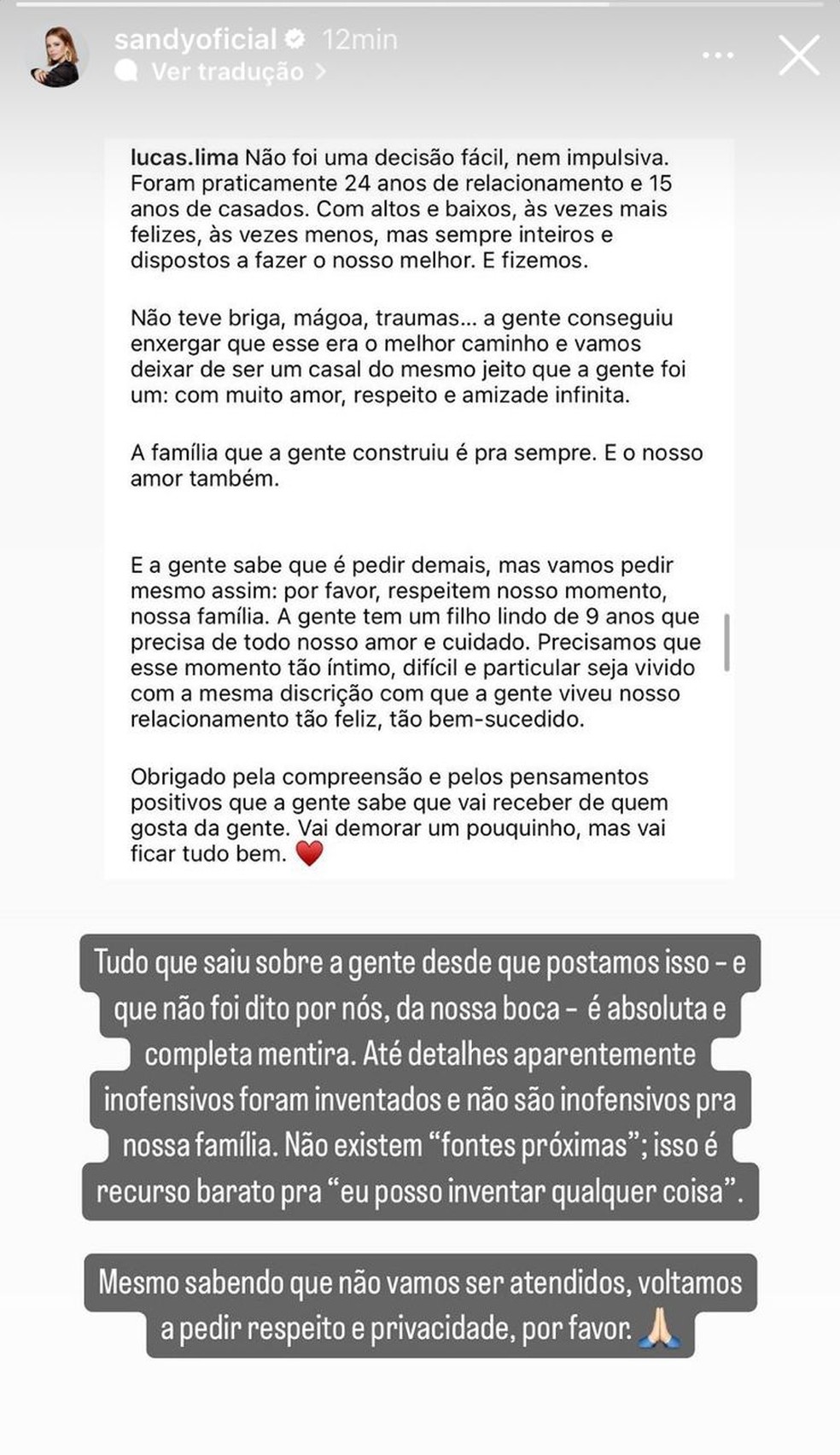Viewport: 840px width, 1455px height.
Task: Click the translation globe icon before Ver tradução
Action: point(128,72)
